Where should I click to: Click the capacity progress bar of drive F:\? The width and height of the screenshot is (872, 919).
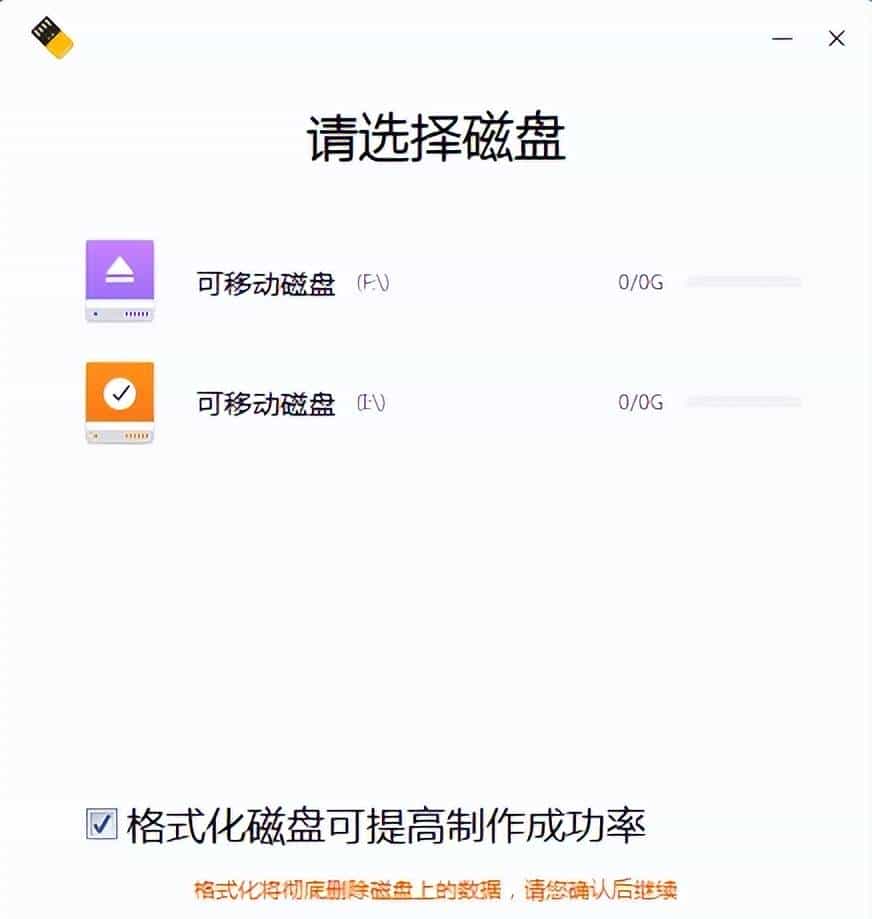[x=745, y=283]
